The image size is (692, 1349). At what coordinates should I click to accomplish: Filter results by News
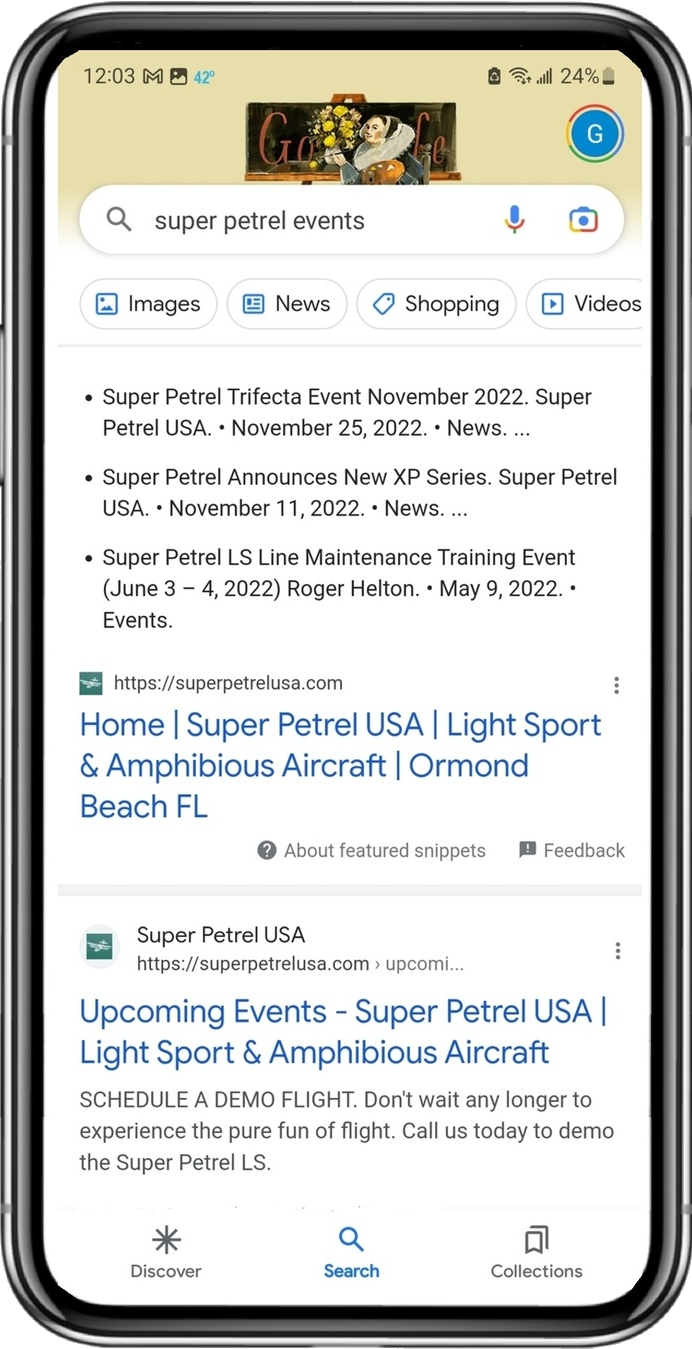(x=287, y=304)
